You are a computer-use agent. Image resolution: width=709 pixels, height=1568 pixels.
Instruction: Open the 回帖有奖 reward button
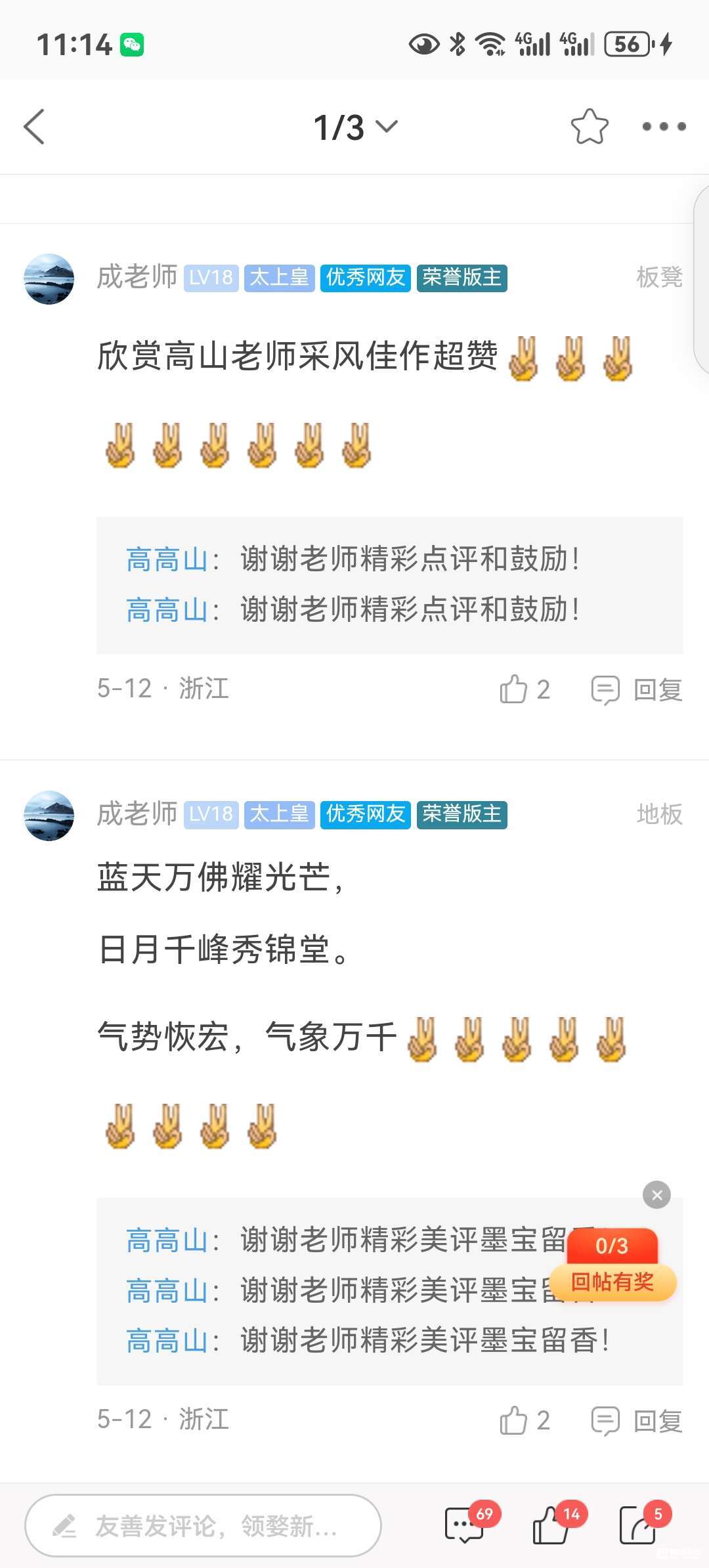(612, 1282)
